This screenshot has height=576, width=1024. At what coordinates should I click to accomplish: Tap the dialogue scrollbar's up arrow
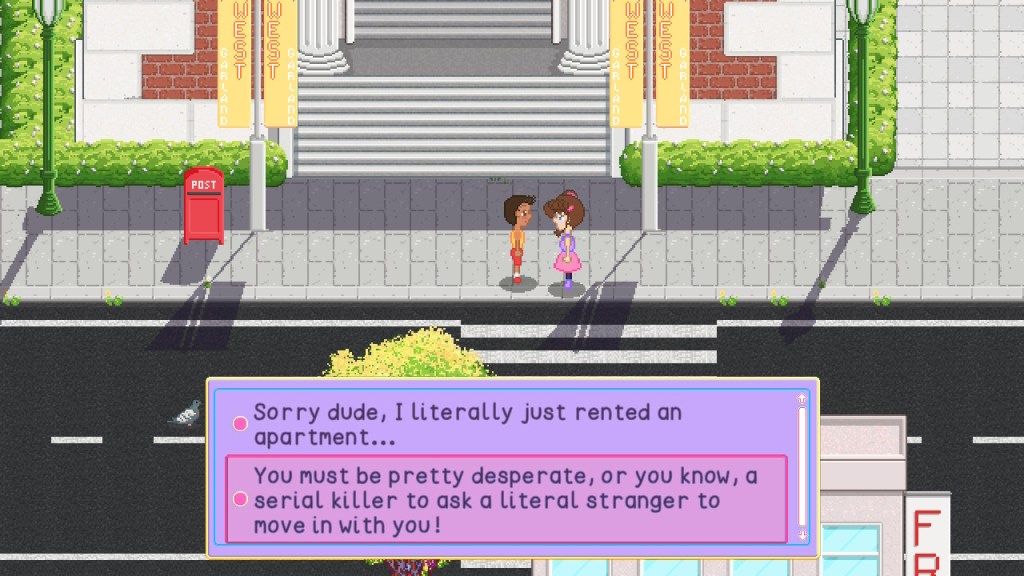pos(801,400)
